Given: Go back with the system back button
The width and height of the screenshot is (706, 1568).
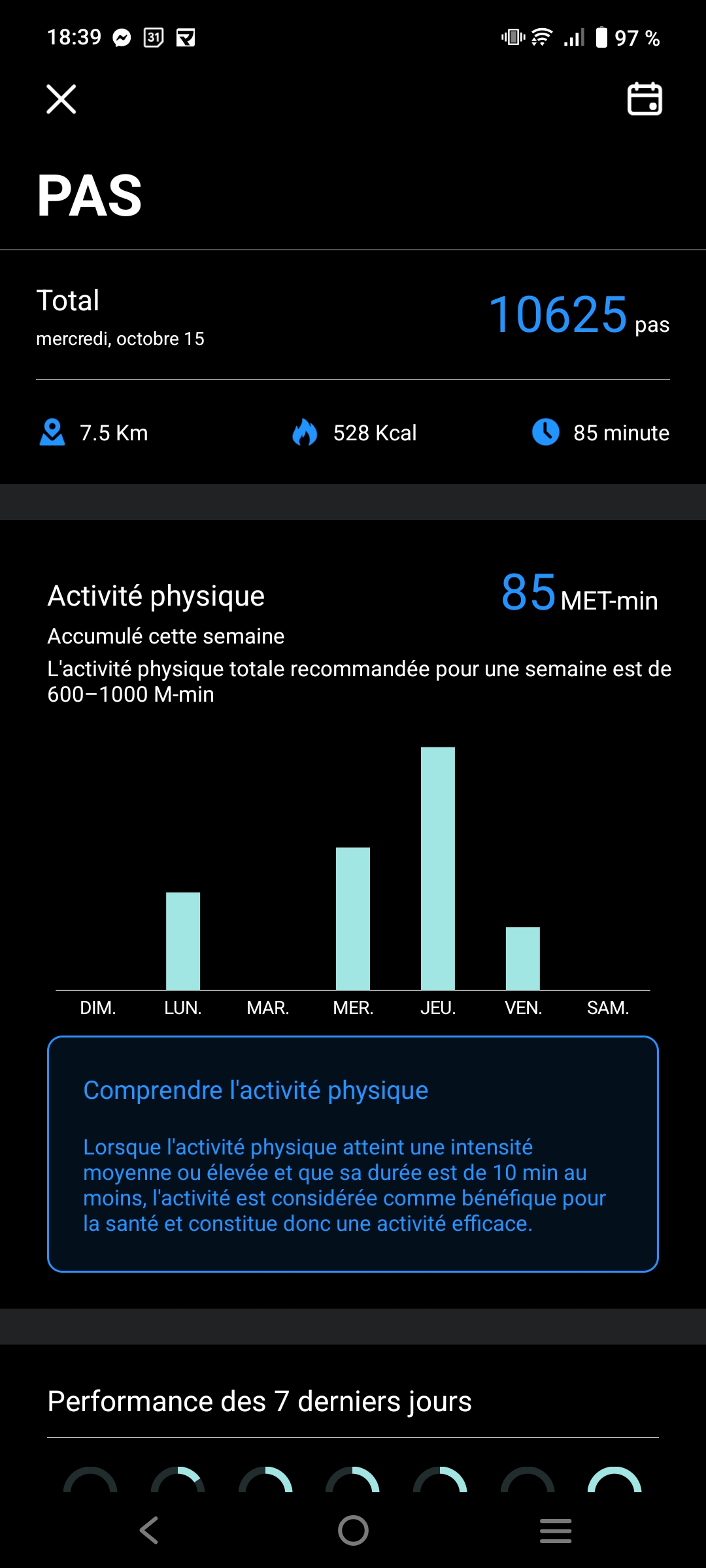Looking at the screenshot, I should coord(149,1530).
